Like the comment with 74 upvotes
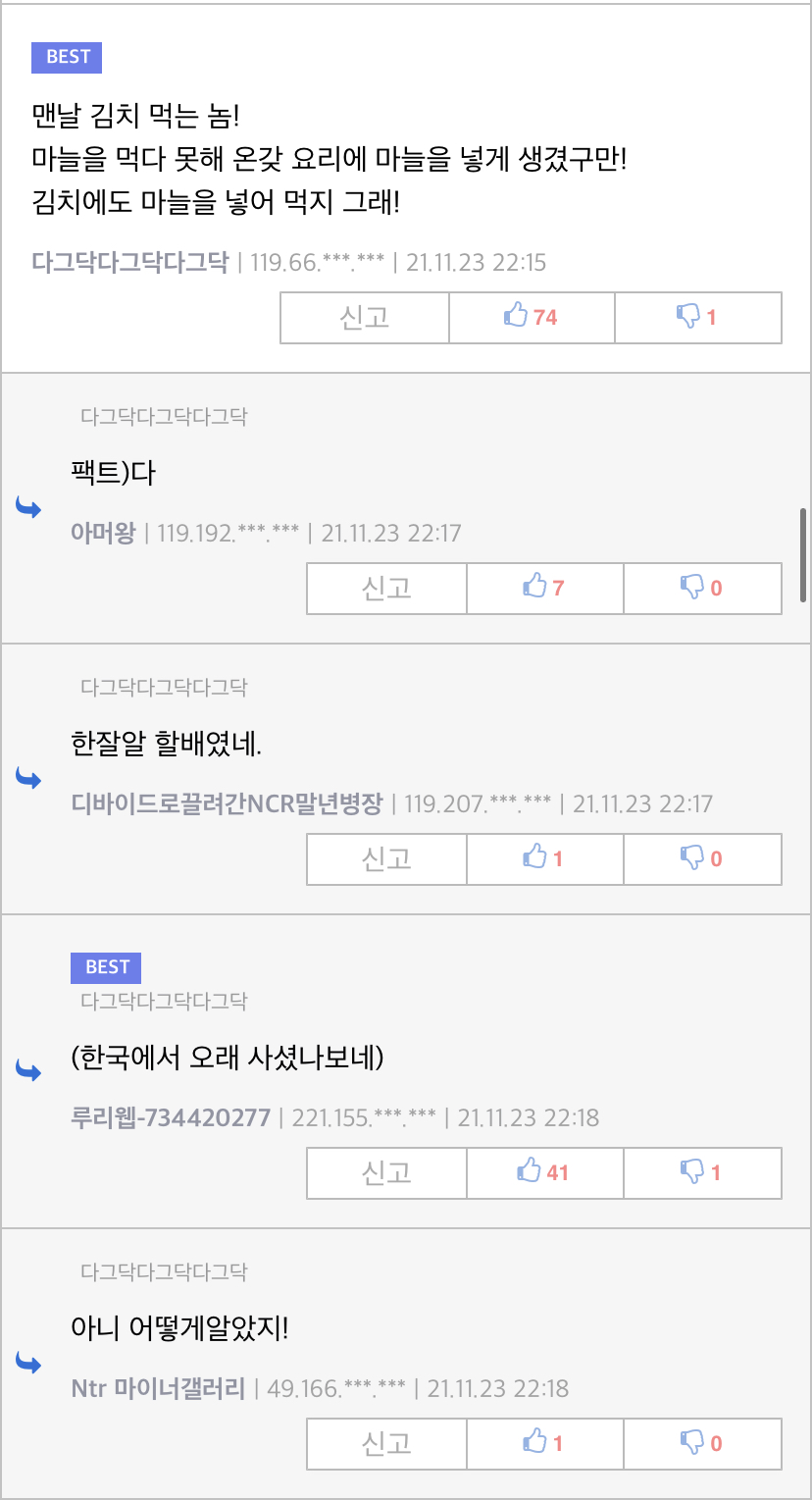The image size is (812, 1500). click(x=532, y=317)
